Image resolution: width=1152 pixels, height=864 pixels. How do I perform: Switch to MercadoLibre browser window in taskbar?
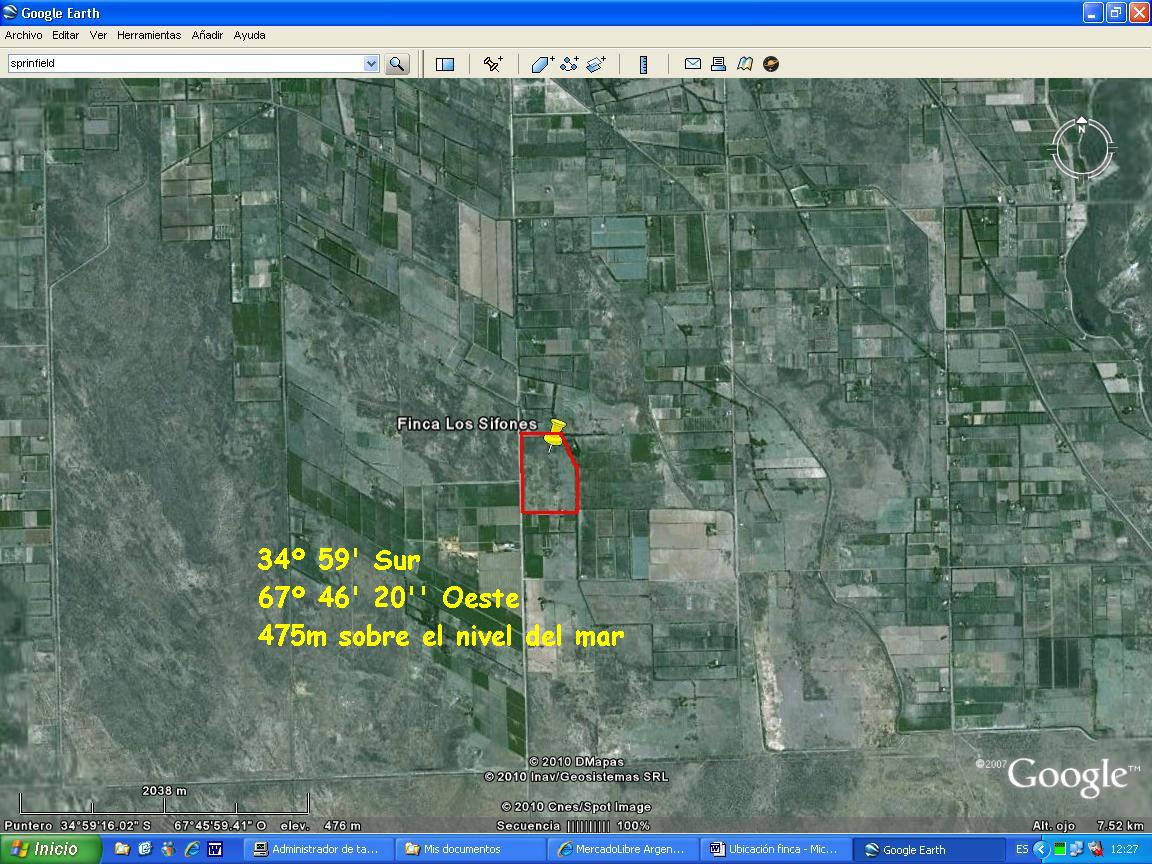pos(622,849)
